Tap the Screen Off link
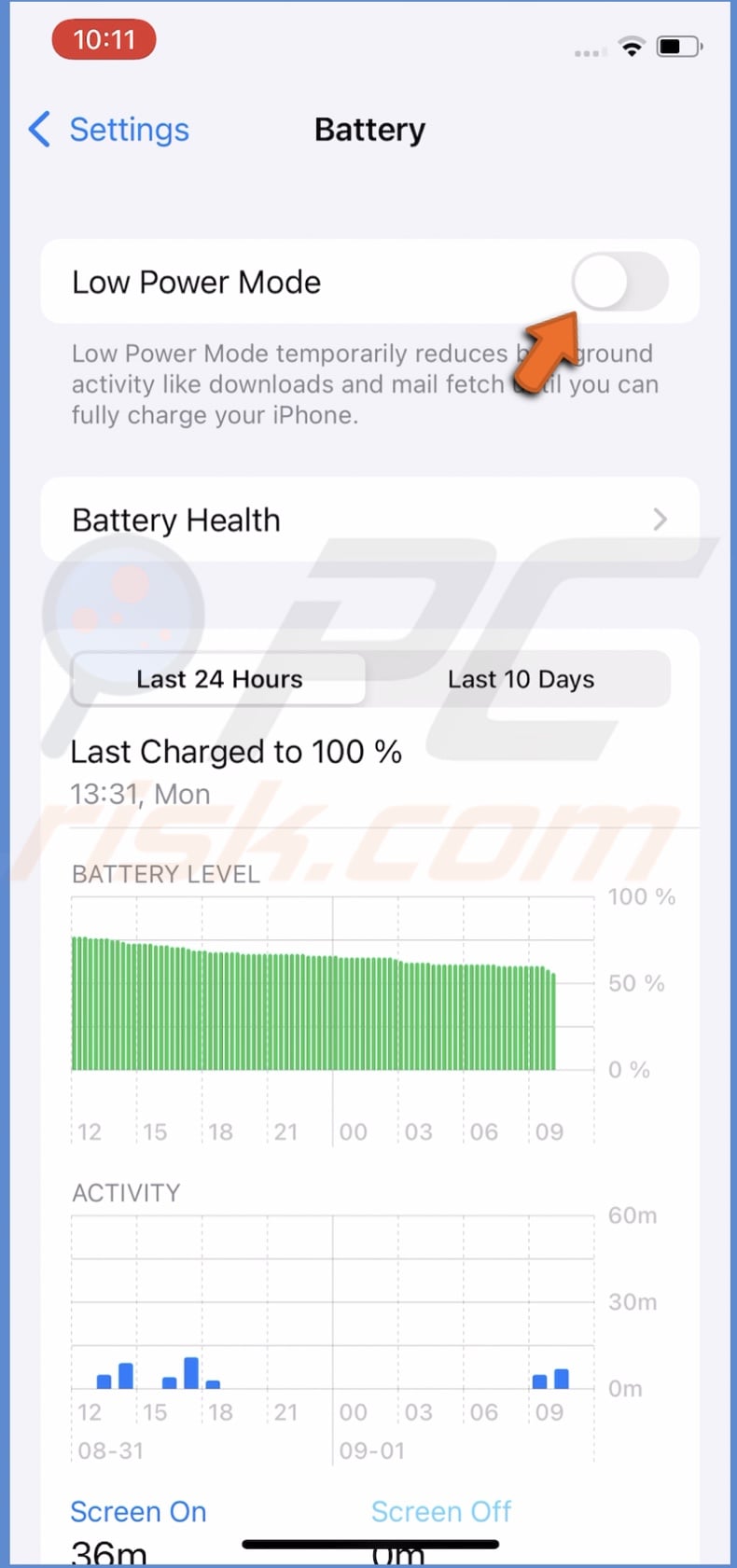This screenshot has height=1568, width=737. (441, 1511)
